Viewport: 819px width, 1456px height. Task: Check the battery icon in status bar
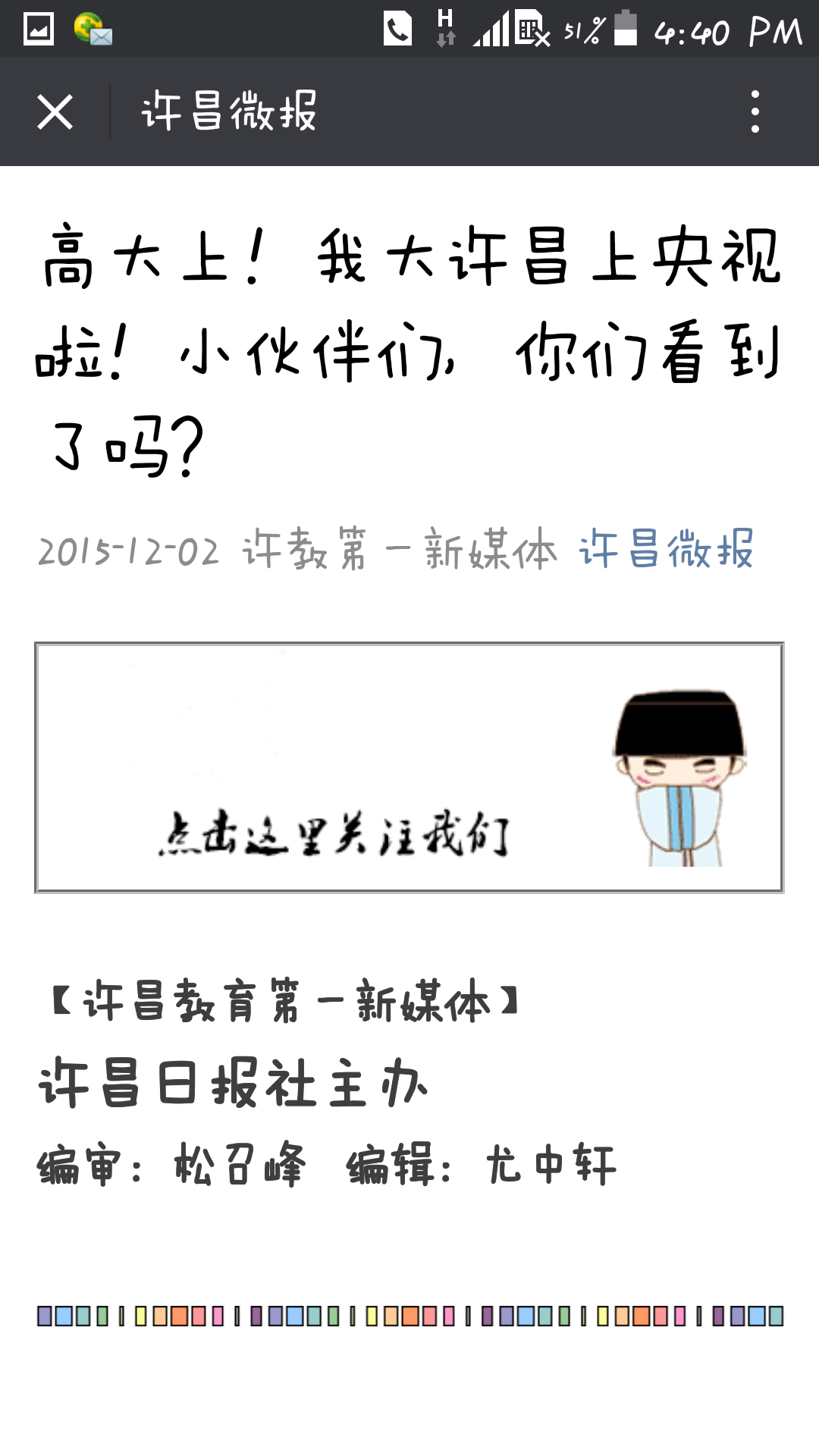626,28
